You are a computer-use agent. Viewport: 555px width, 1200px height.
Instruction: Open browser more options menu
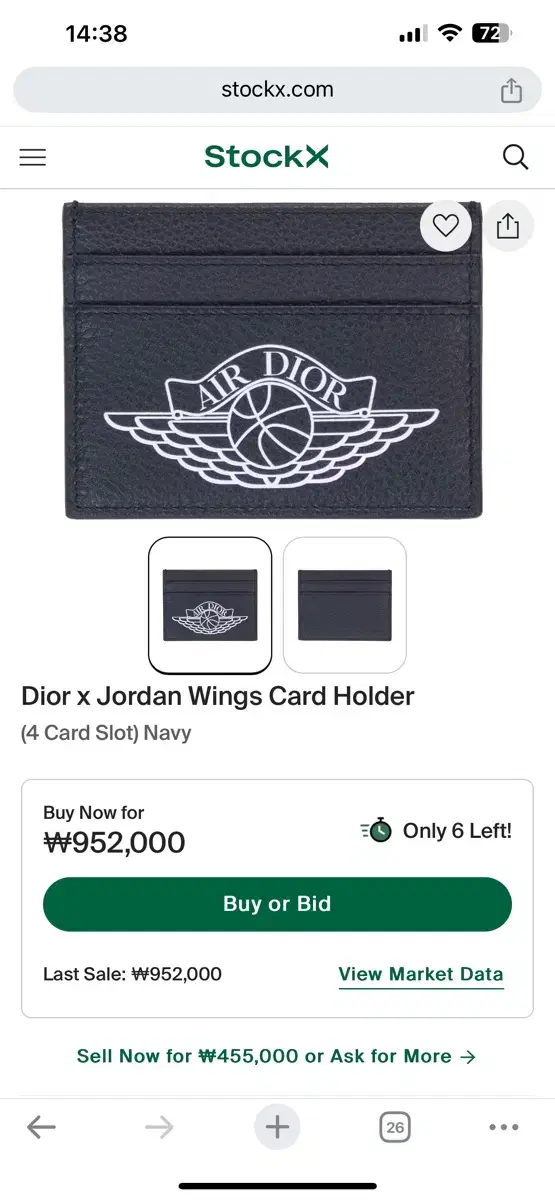coord(504,1128)
